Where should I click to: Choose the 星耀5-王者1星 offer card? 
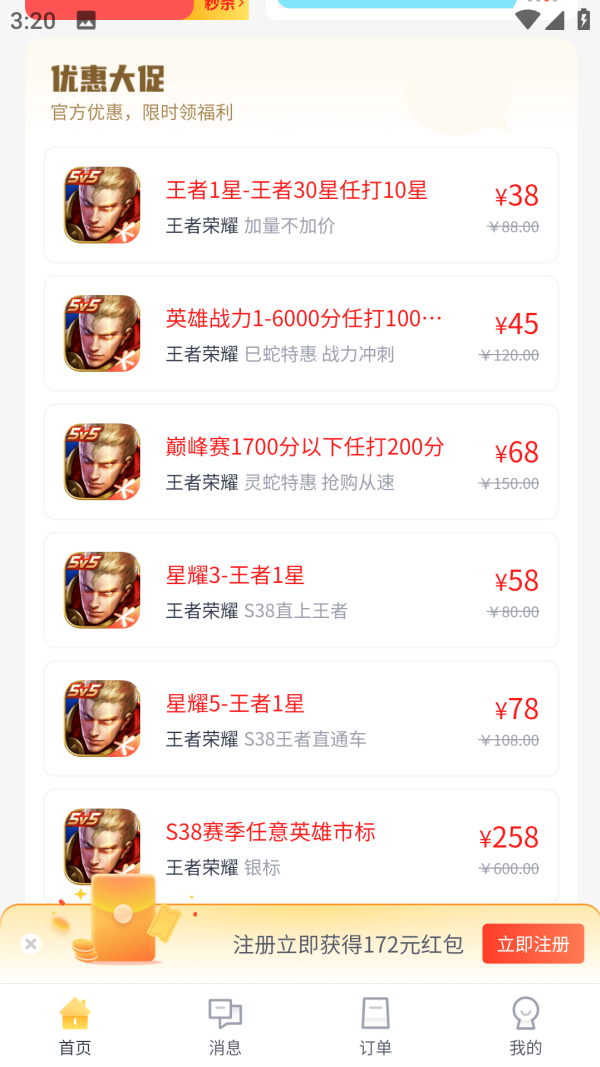click(x=300, y=718)
